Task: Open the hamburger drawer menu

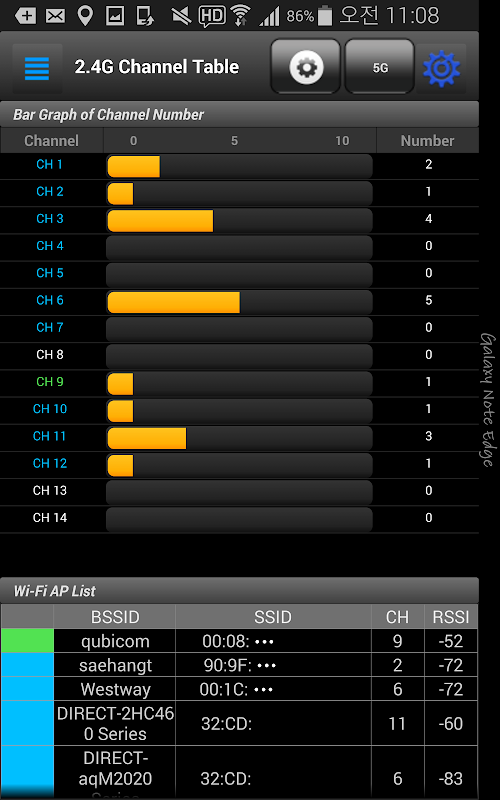Action: point(37,68)
